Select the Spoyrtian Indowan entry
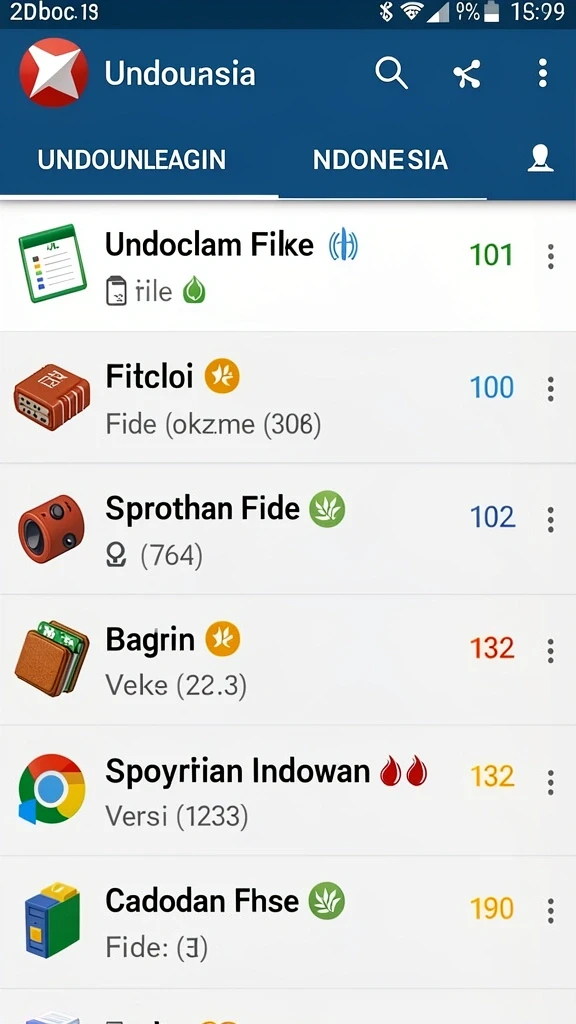Screen dimensions: 576x1024 288,790
